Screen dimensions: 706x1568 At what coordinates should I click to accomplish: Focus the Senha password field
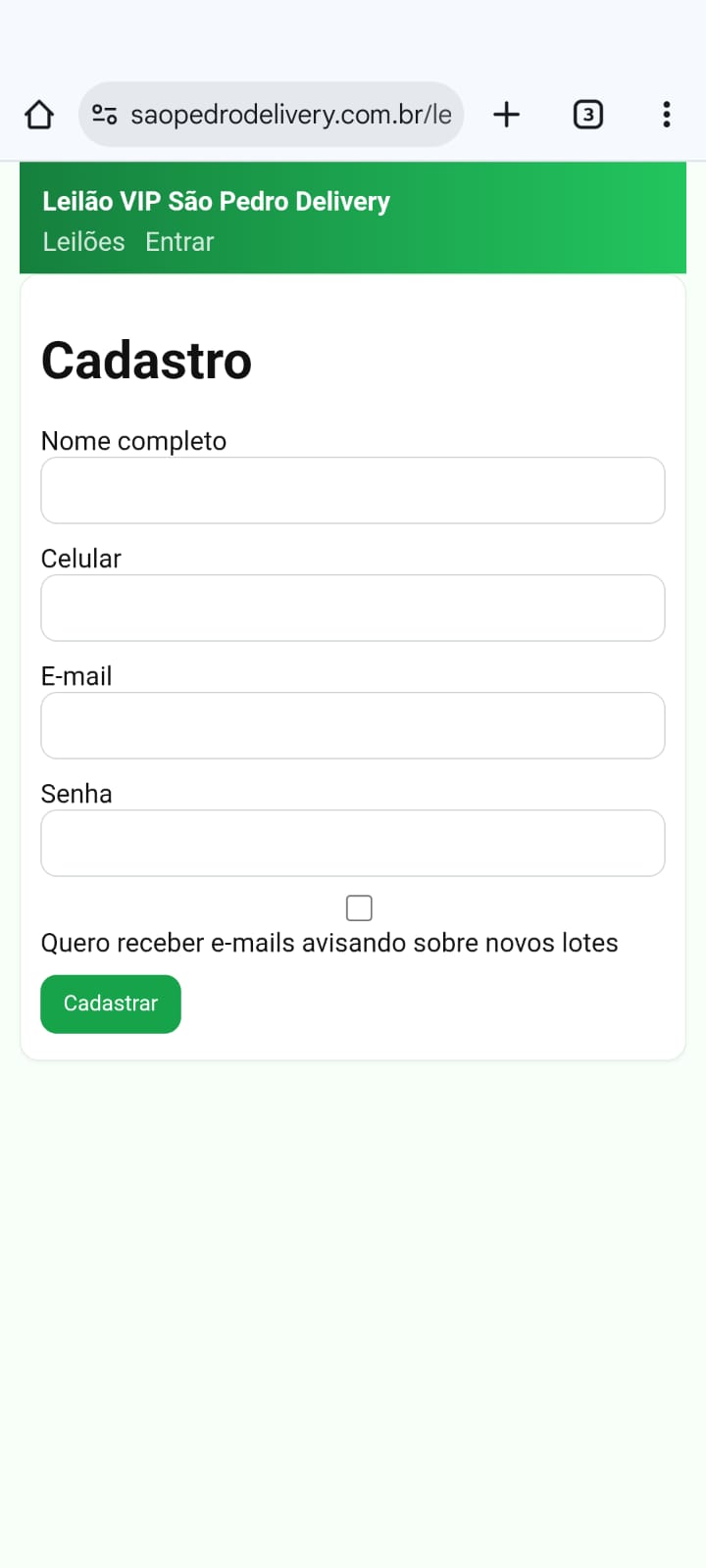(x=353, y=843)
